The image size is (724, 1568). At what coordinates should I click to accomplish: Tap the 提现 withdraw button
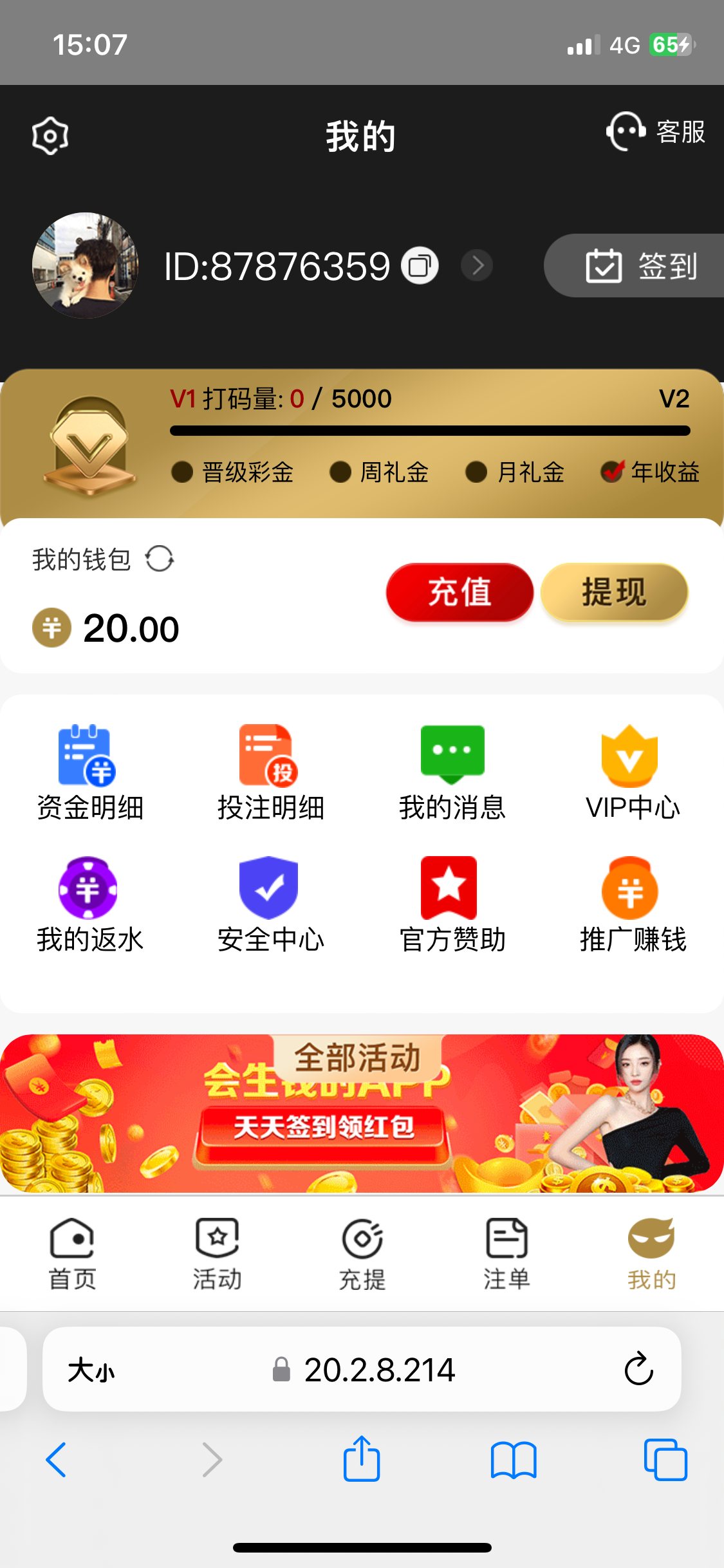614,592
